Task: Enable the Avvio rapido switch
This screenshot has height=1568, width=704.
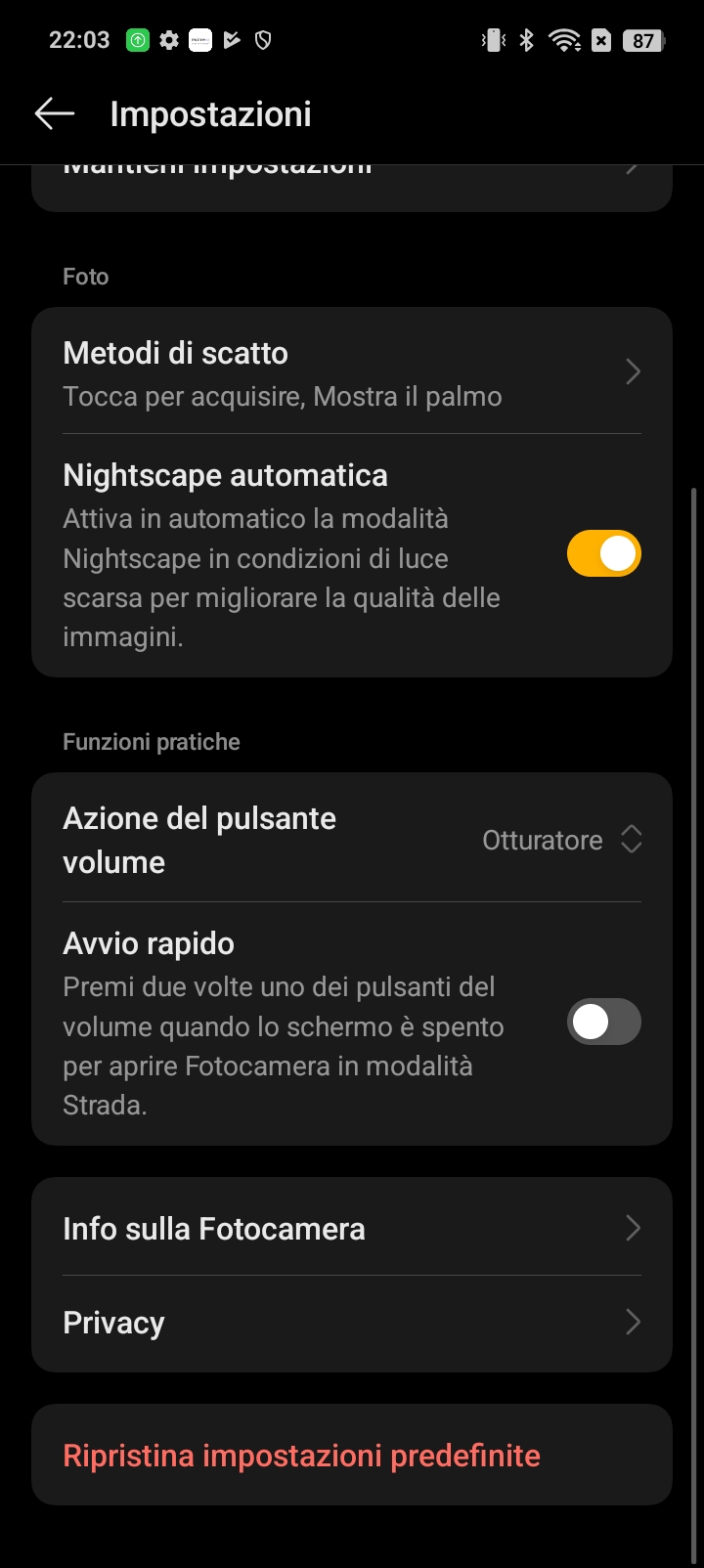Action: [x=603, y=1022]
